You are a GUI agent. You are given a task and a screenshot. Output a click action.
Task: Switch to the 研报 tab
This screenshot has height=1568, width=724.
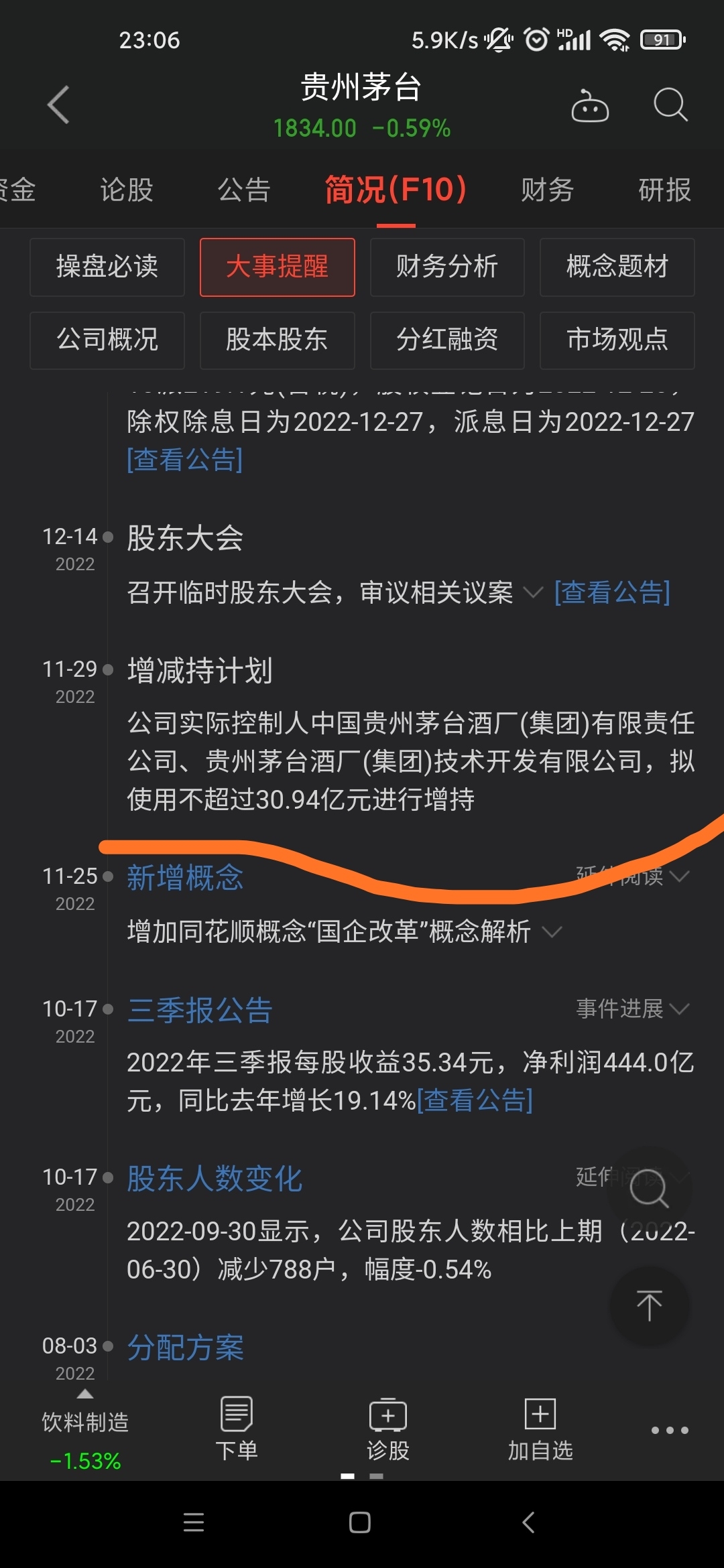664,190
